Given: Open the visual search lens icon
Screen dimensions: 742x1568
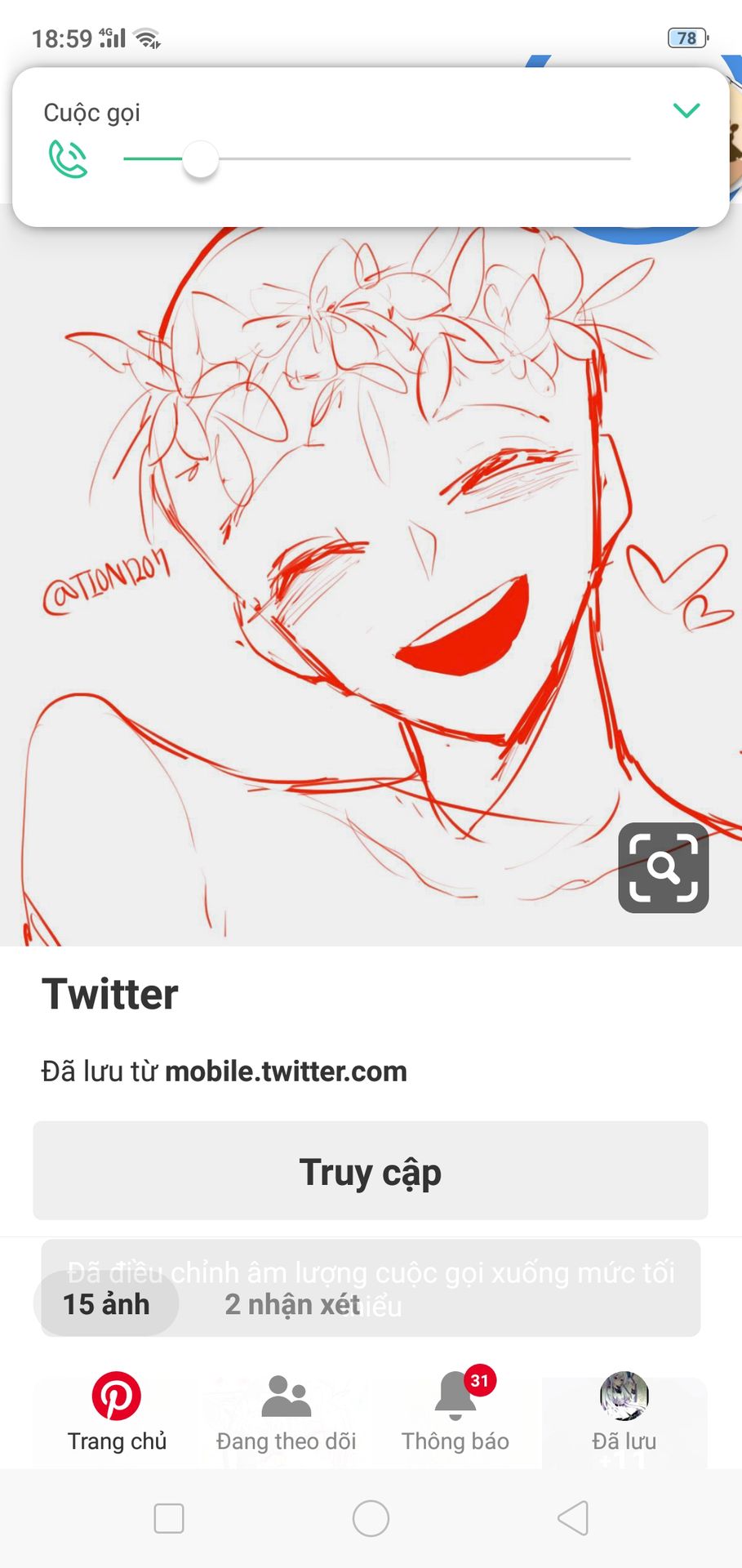Looking at the screenshot, I should pyautogui.click(x=664, y=867).
